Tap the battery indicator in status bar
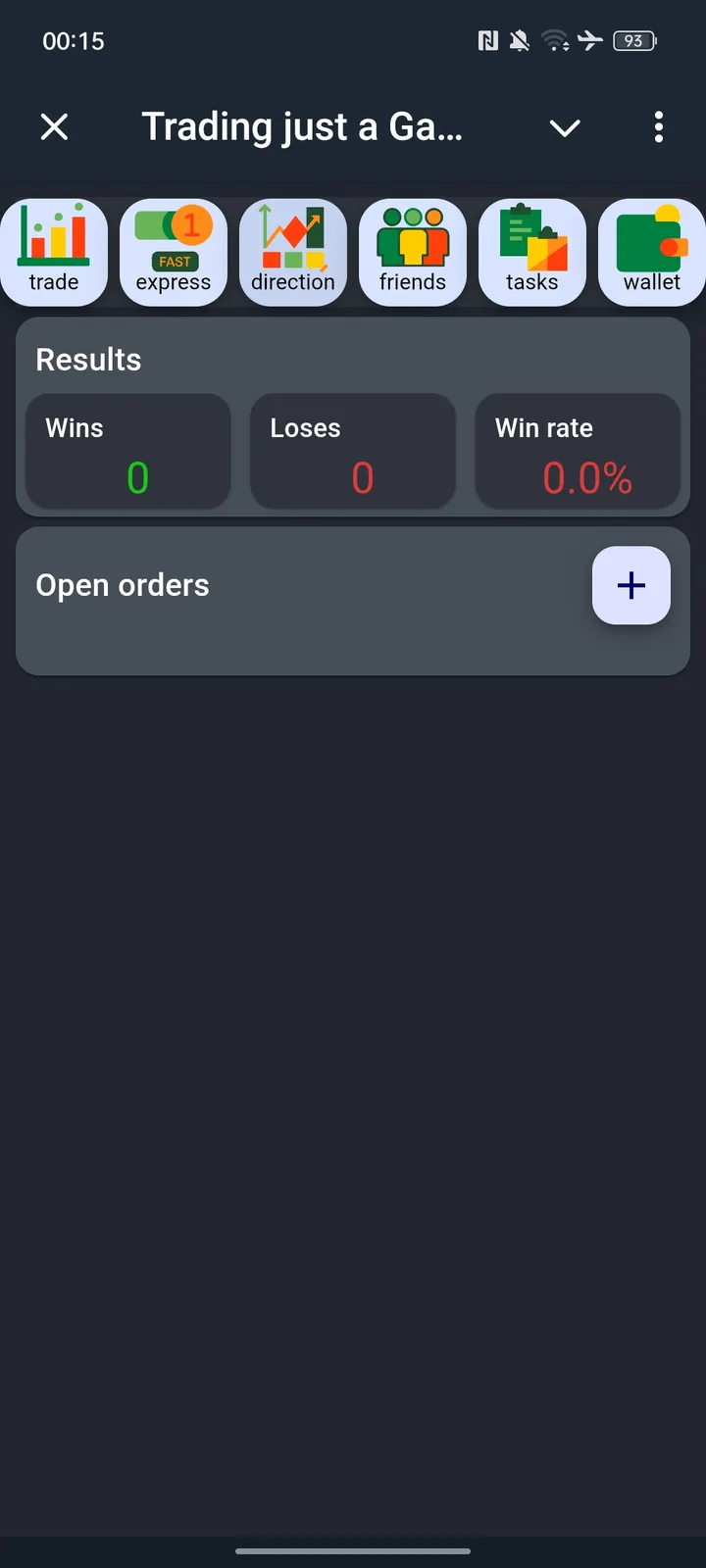This screenshot has width=706, height=1568. click(633, 41)
